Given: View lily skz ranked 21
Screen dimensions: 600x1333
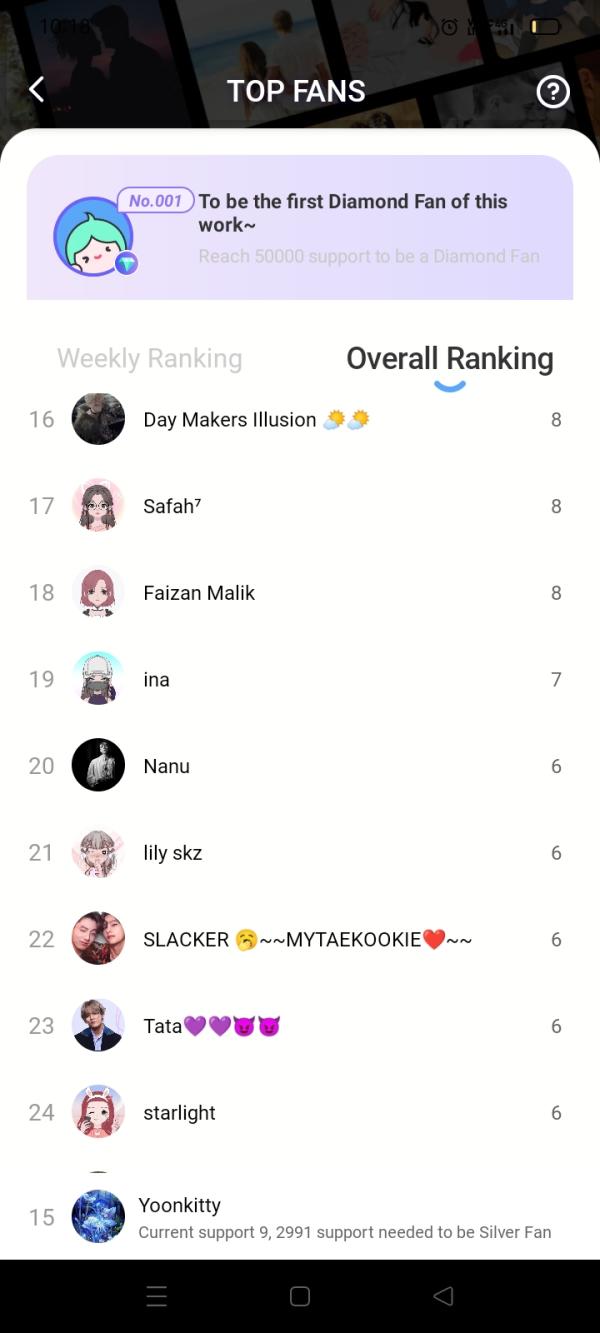Looking at the screenshot, I should 173,853.
